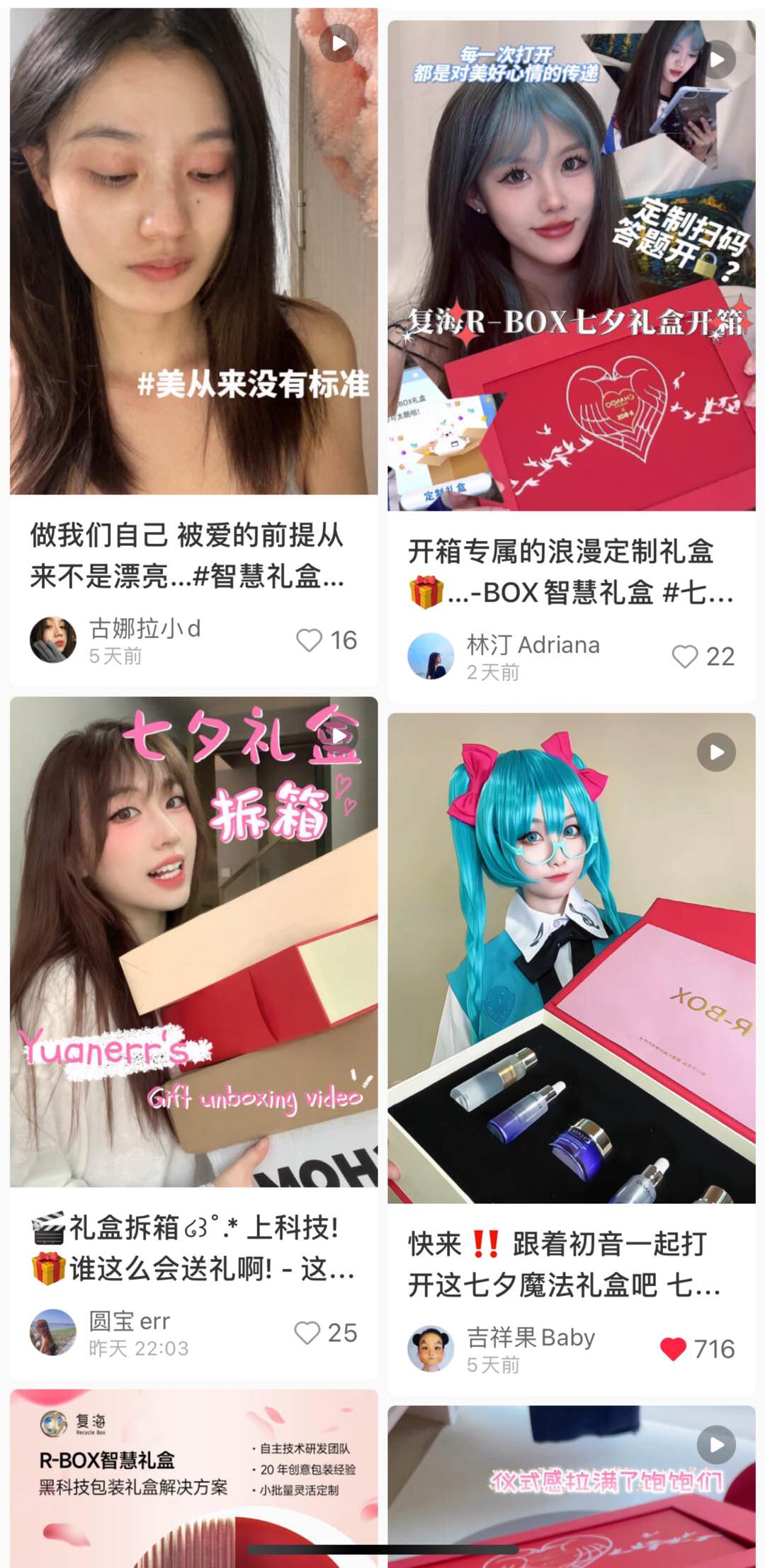765x1568 pixels.
Task: Open the 七夕礼盒拆箱 video by 圆宝err
Action: pos(193,942)
